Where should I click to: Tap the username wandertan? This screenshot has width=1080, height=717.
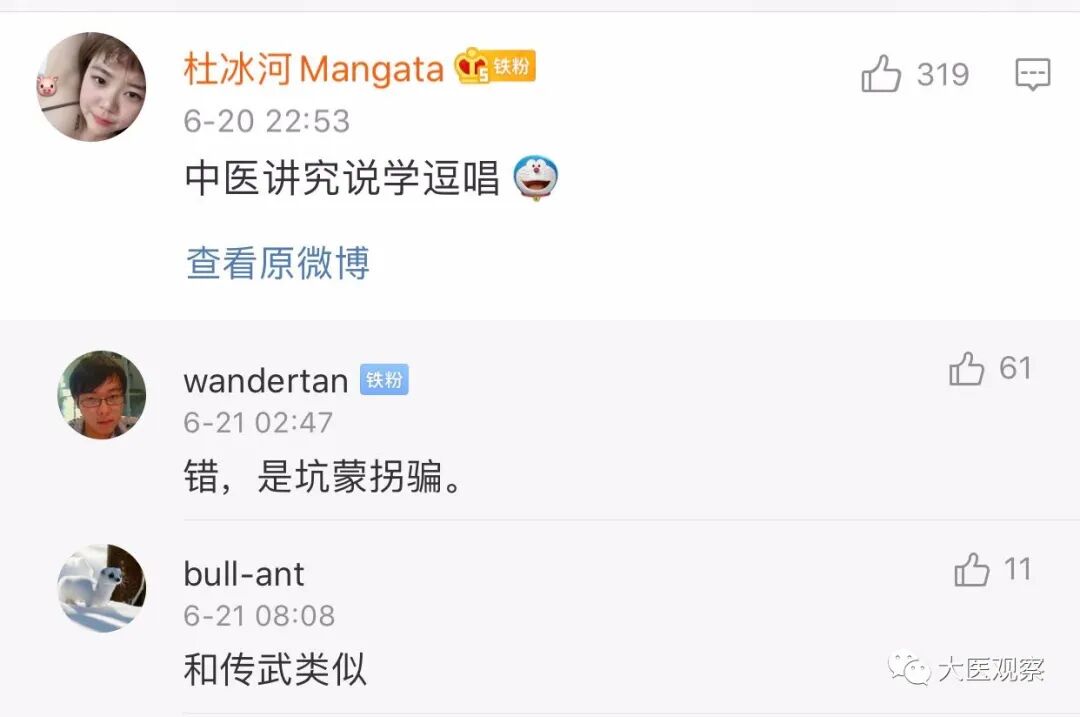pyautogui.click(x=265, y=381)
